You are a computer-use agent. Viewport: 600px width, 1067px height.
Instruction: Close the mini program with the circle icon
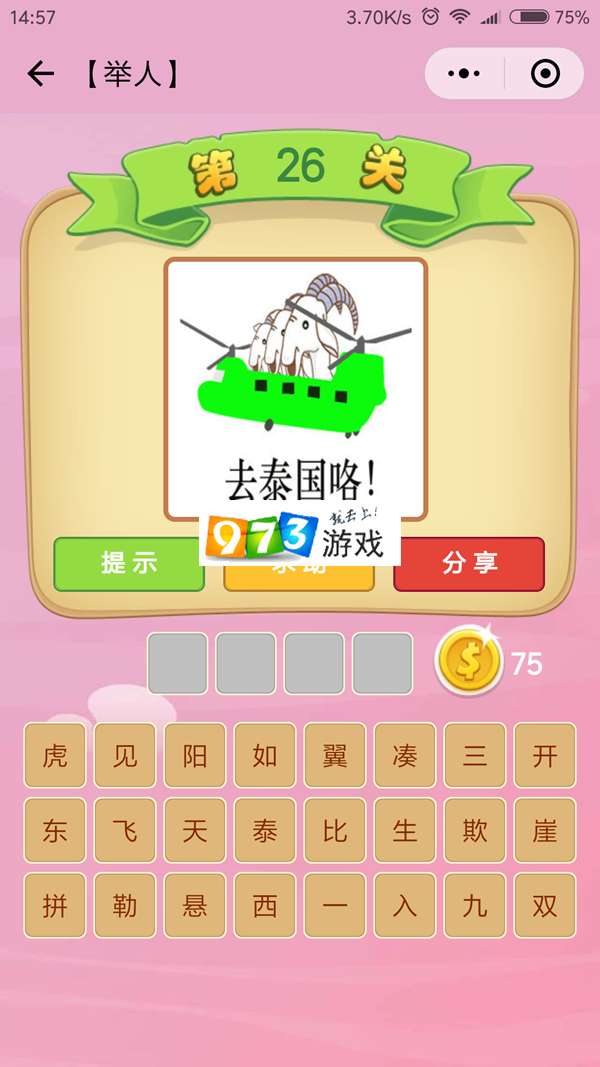545,74
